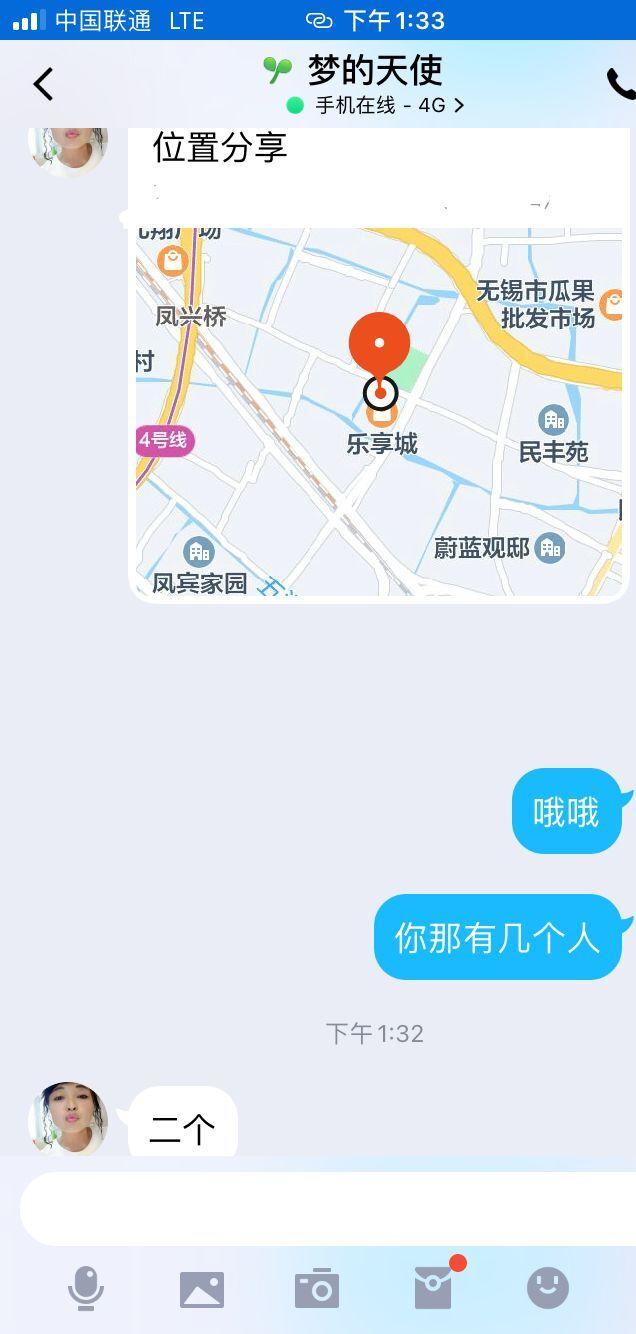Image resolution: width=636 pixels, height=1334 pixels.
Task: Open the shared location map near 乐享城
Action: (380, 410)
